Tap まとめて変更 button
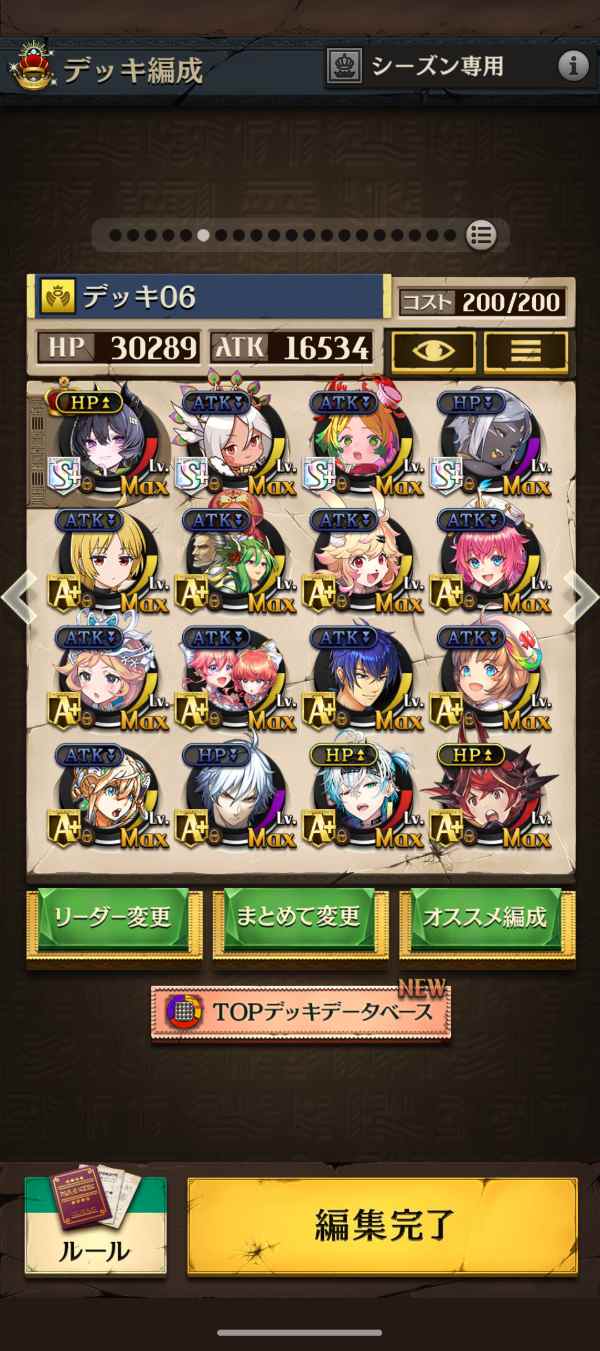Image resolution: width=600 pixels, height=1351 pixels. (298, 919)
